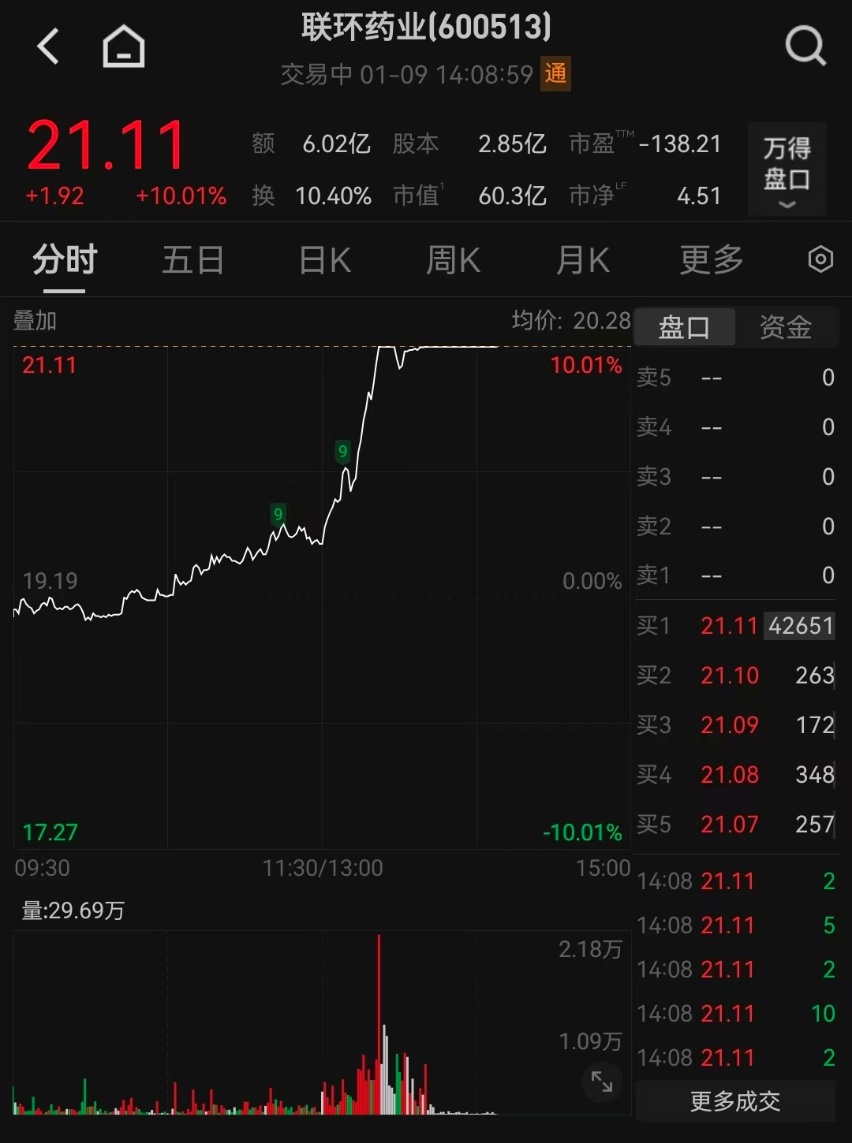This screenshot has height=1143, width=852.
Task: Open 更多 chart period options
Action: [x=712, y=261]
